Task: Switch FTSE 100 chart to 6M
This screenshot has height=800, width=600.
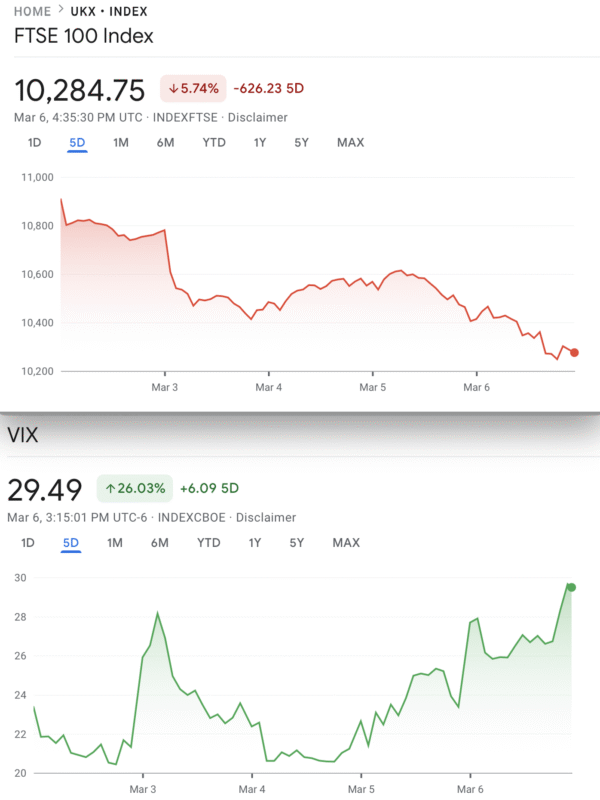Action: pyautogui.click(x=165, y=142)
